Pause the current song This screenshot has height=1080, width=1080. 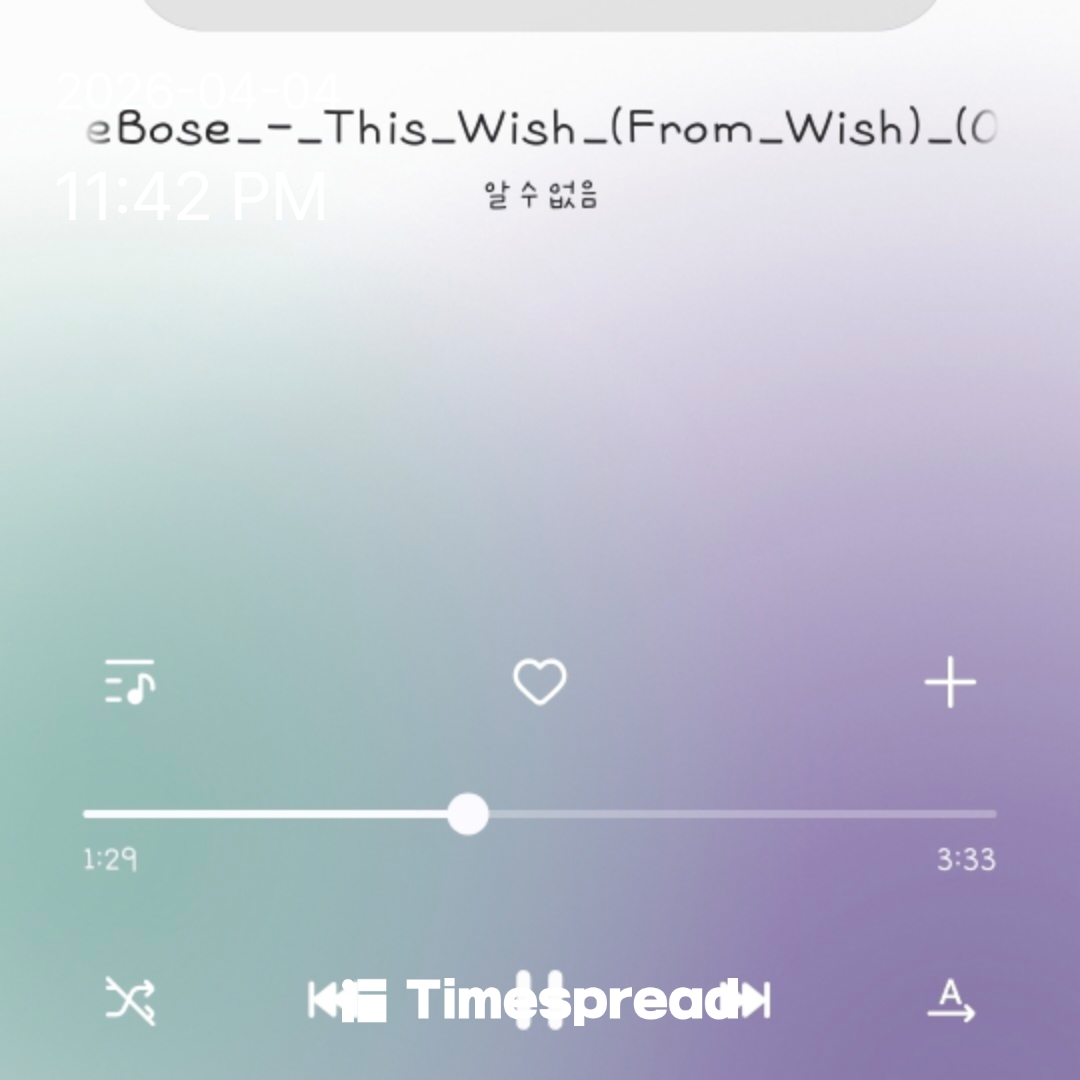(540, 1000)
